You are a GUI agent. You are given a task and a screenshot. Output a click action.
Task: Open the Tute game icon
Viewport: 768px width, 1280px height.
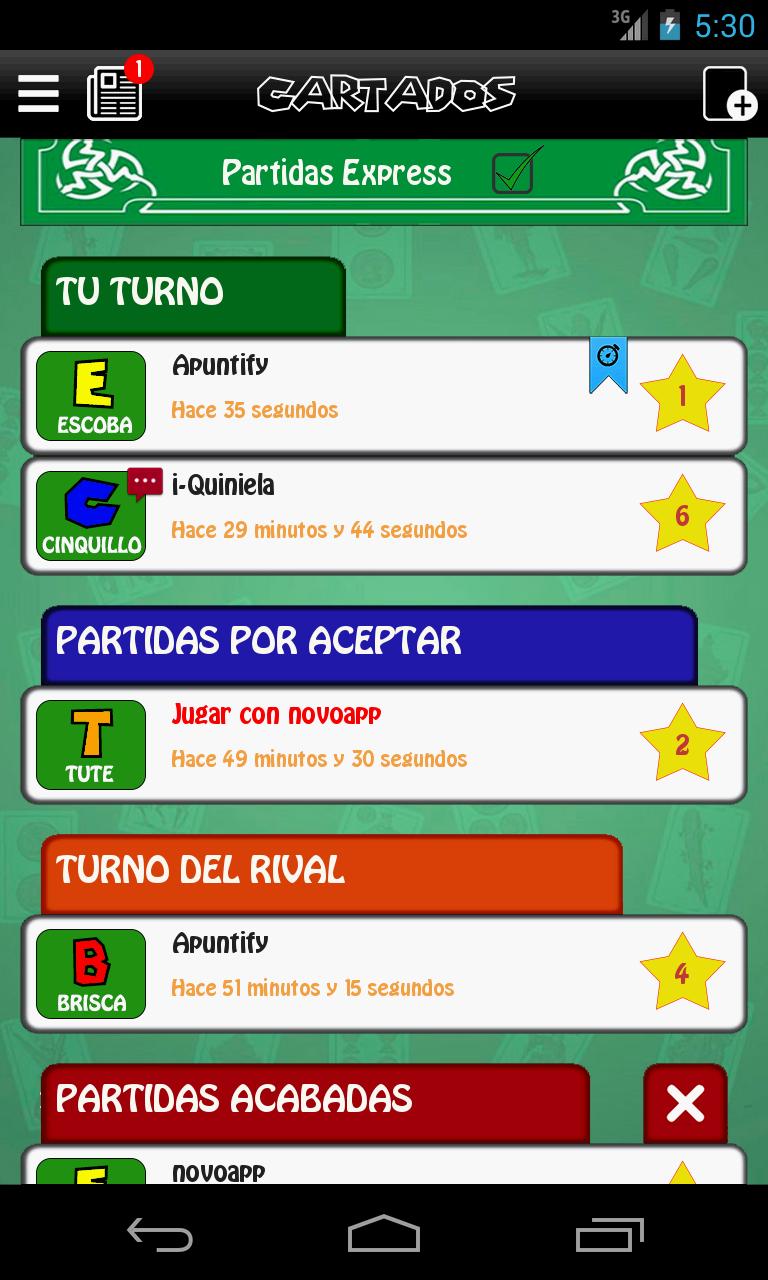click(90, 744)
